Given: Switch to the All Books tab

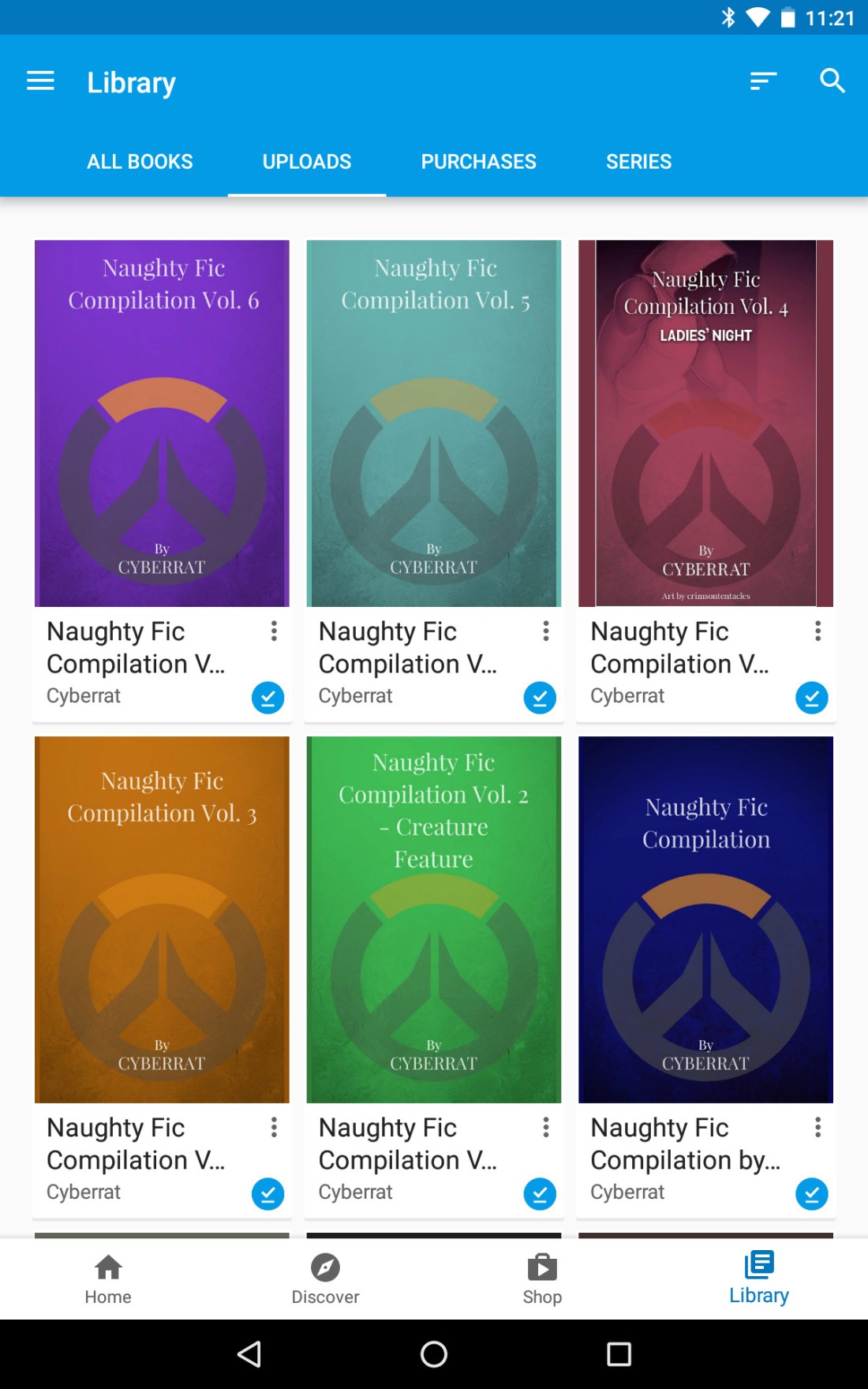Looking at the screenshot, I should tap(140, 162).
